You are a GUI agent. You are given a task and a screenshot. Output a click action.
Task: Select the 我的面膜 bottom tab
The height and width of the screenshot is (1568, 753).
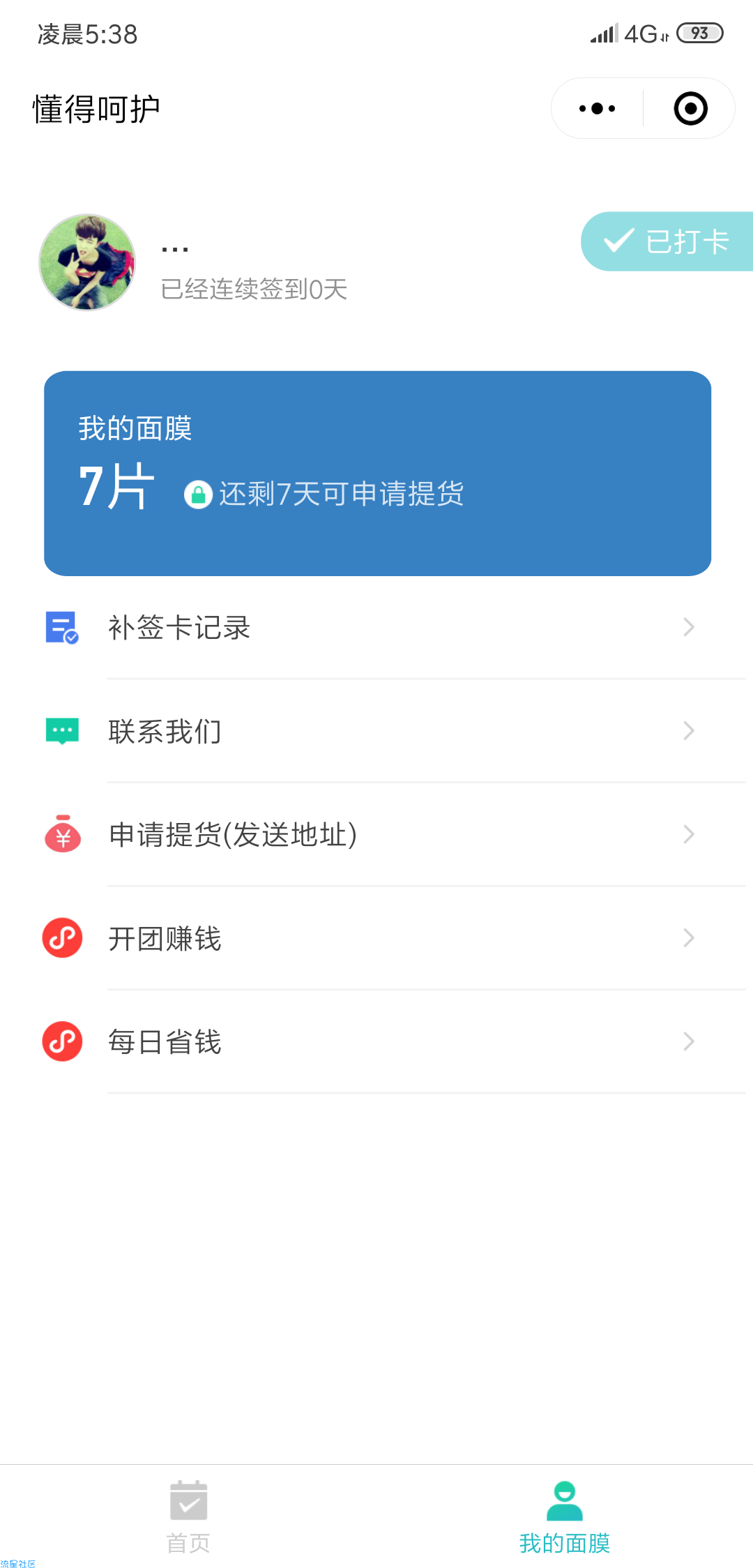point(565,1516)
